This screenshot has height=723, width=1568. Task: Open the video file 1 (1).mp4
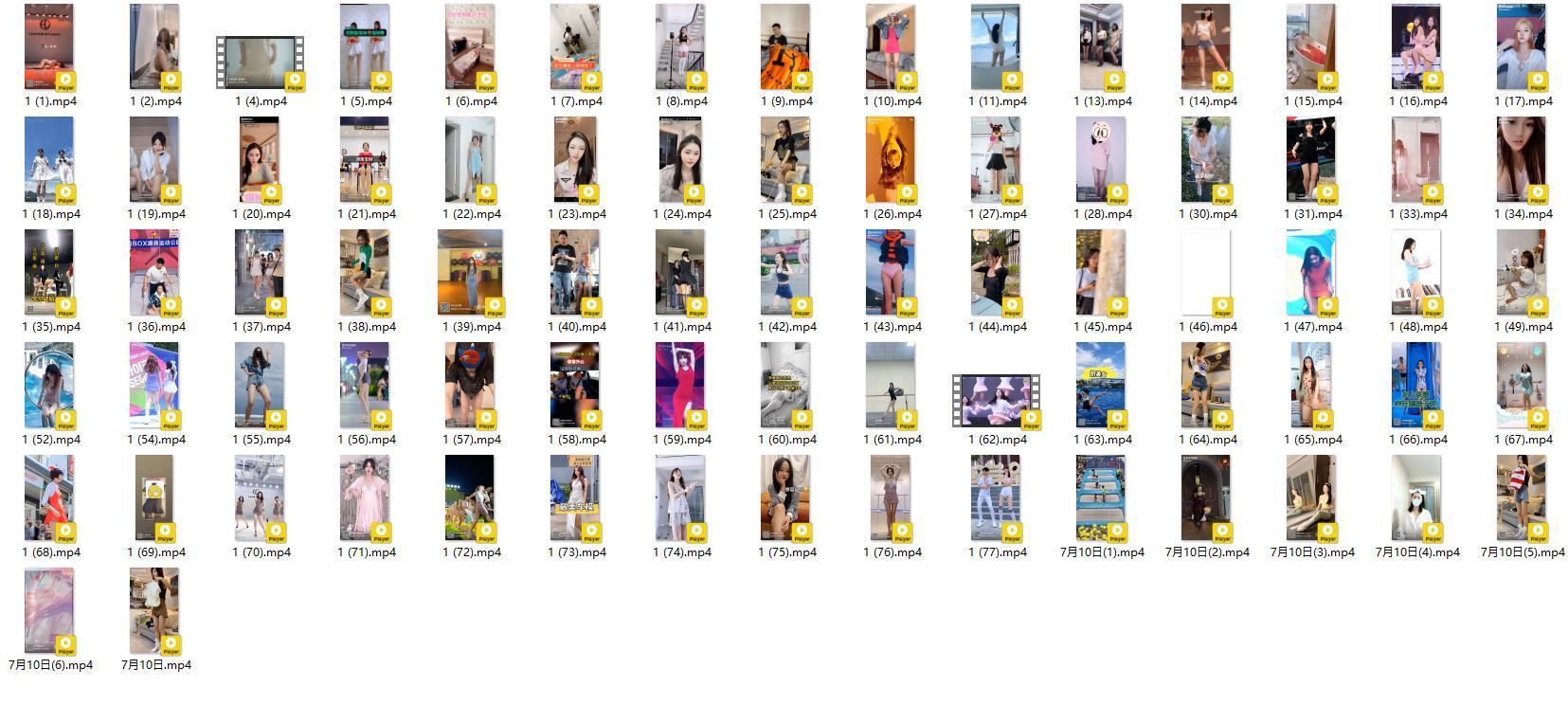(49, 47)
